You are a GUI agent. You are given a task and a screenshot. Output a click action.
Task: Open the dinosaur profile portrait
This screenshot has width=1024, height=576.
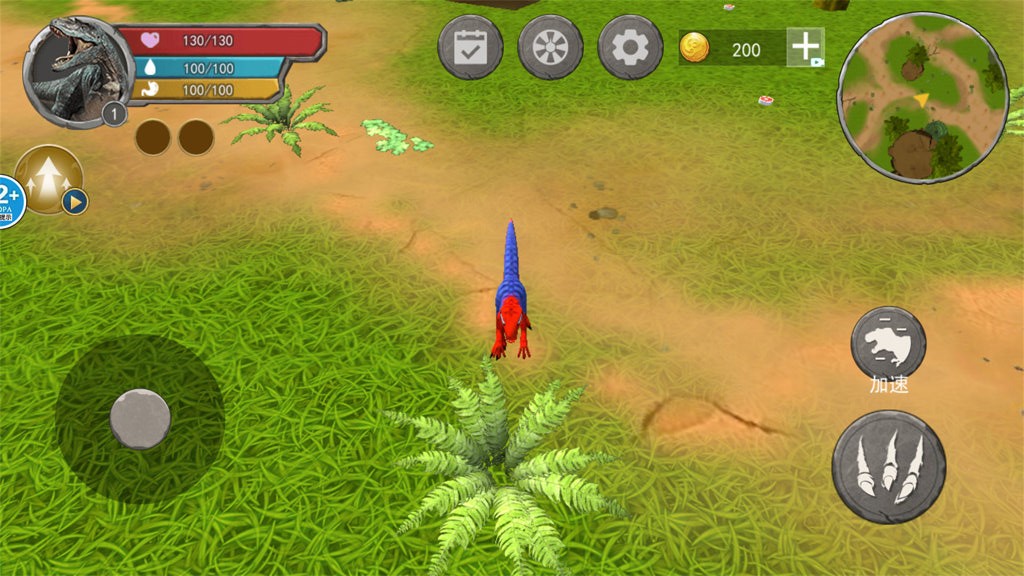(x=76, y=70)
